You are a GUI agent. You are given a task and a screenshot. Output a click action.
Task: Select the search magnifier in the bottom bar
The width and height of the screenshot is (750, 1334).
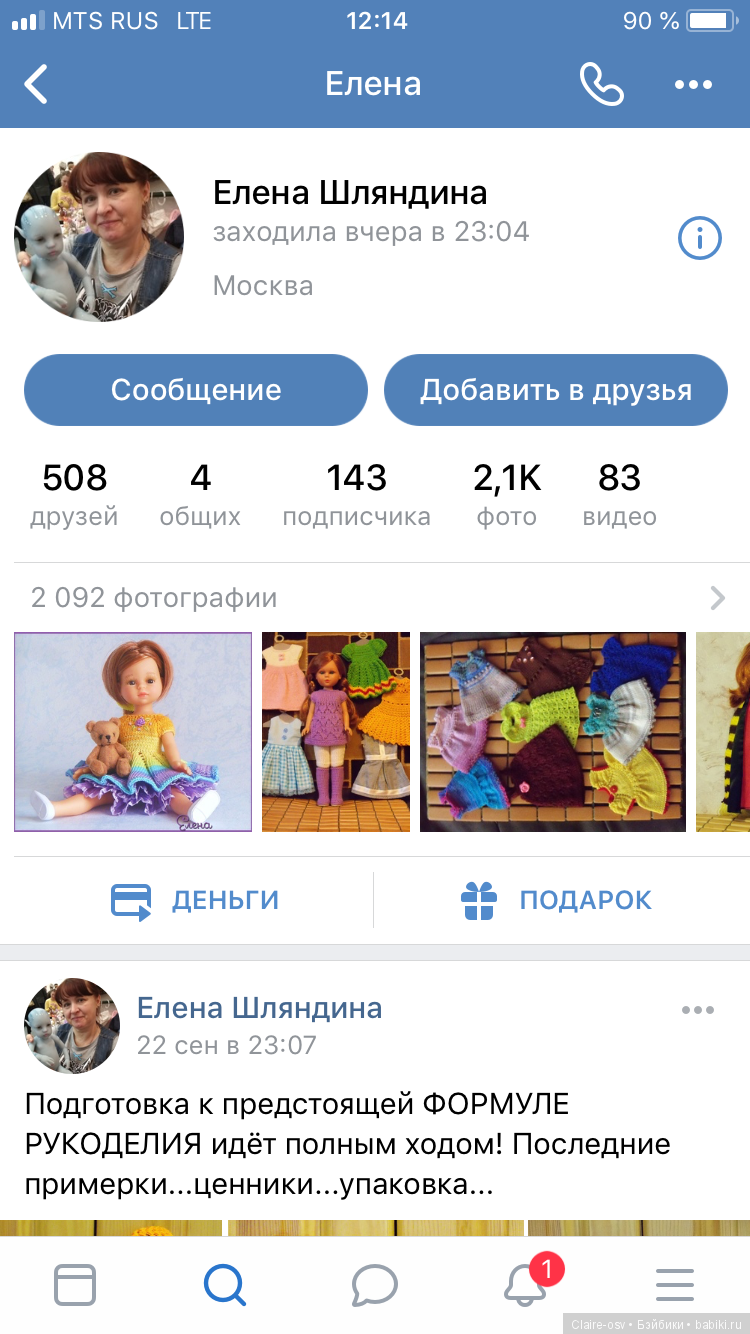[225, 1286]
